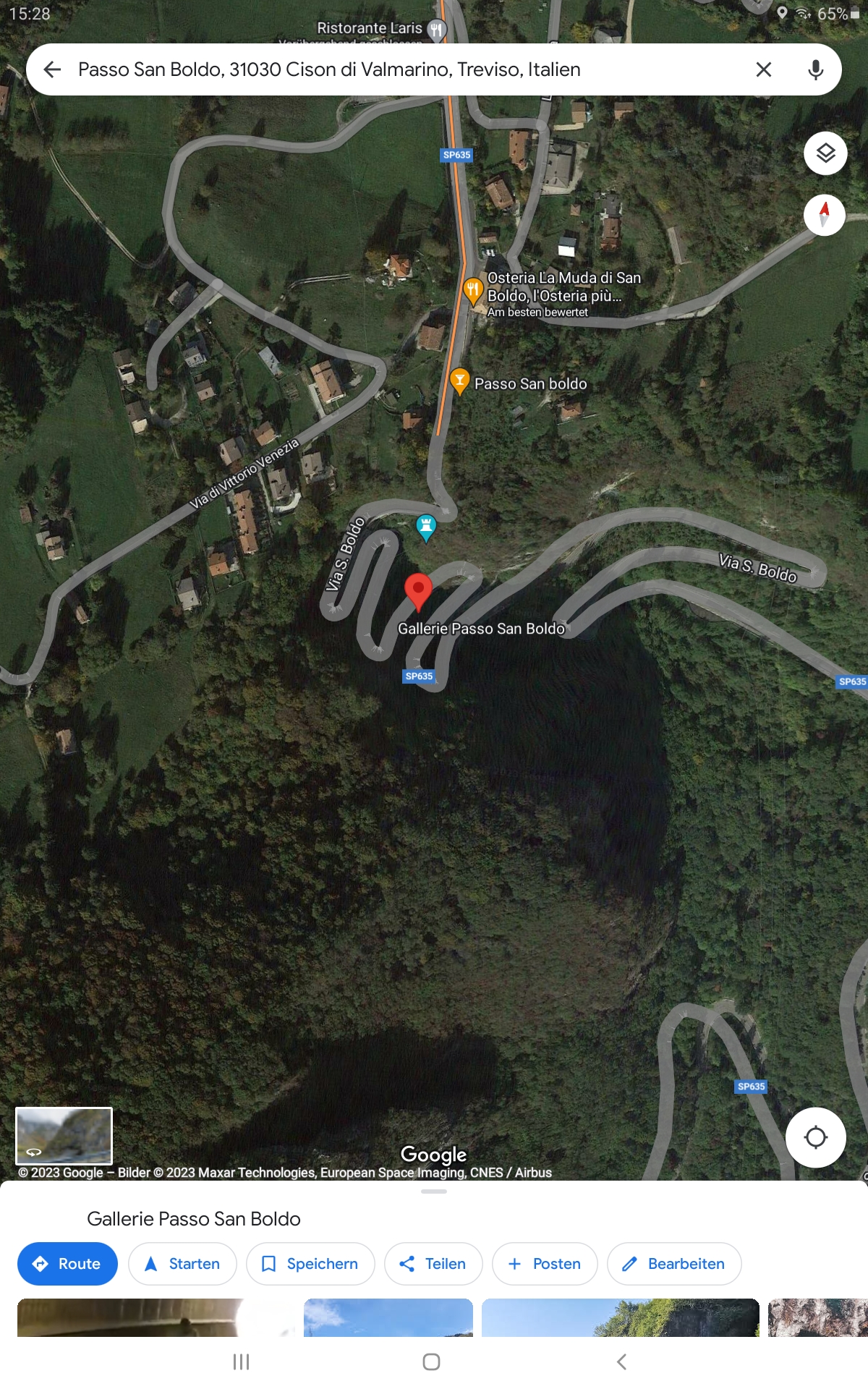Open the map layers selector

click(x=825, y=153)
